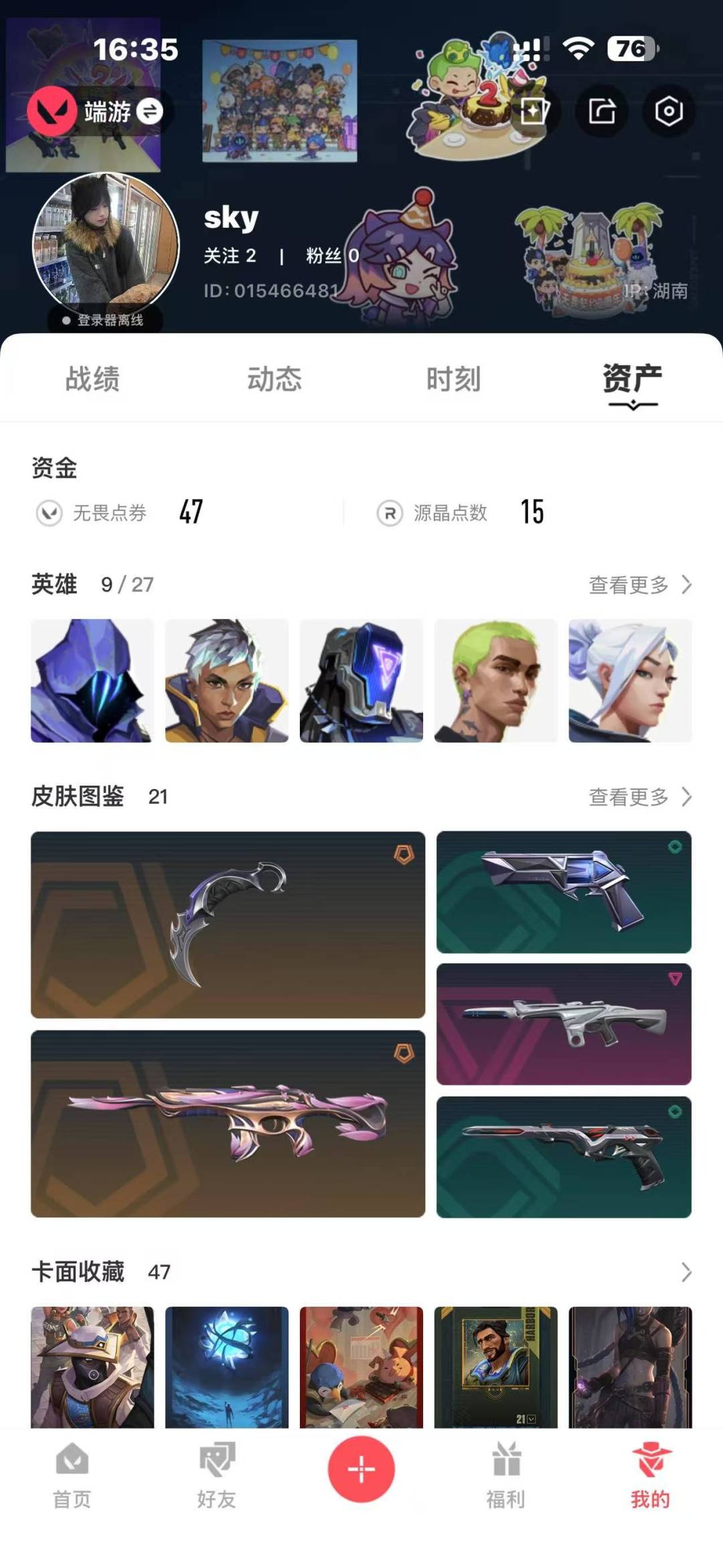
Task: View more skins via 查看更多 next to 皮肤图鉴
Action: pos(640,796)
